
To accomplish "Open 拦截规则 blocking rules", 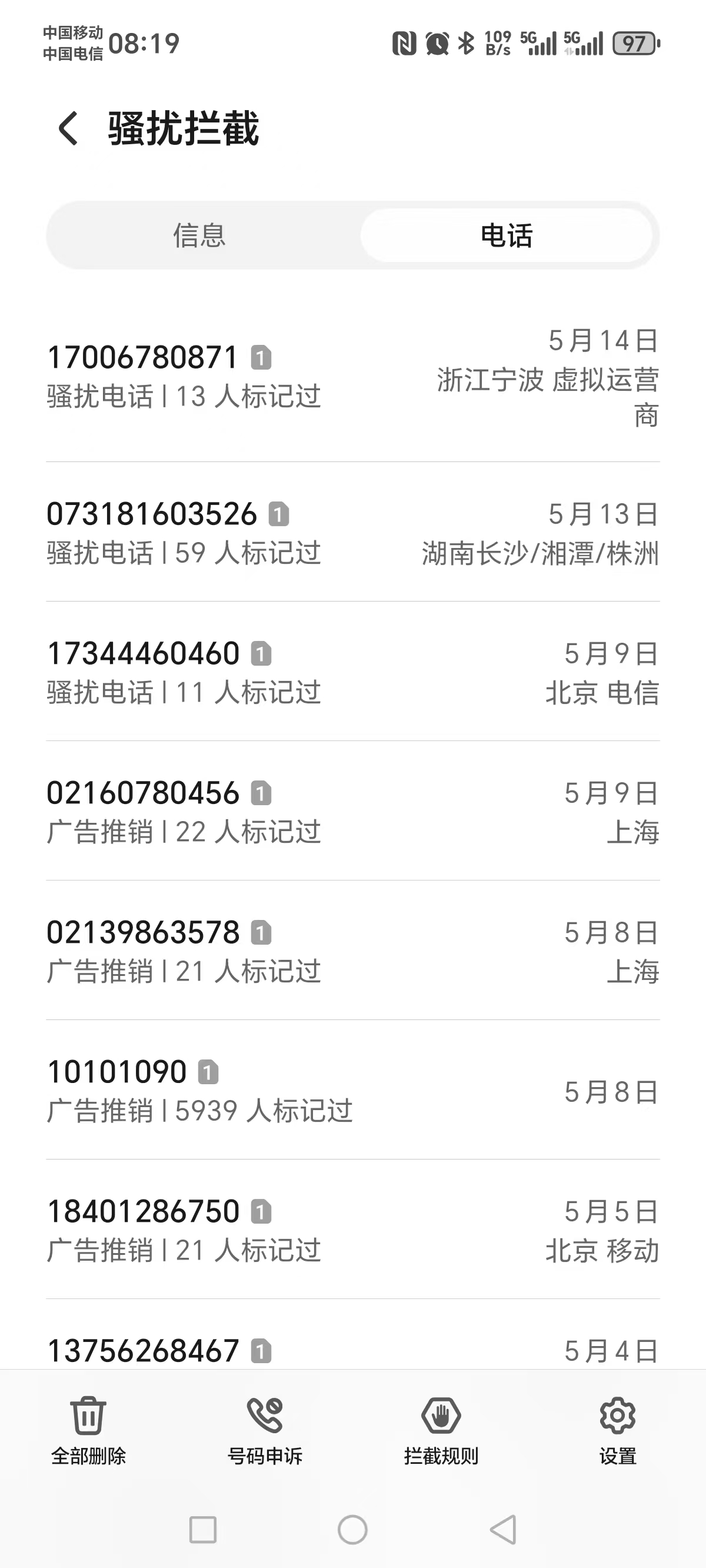I will point(441,1431).
